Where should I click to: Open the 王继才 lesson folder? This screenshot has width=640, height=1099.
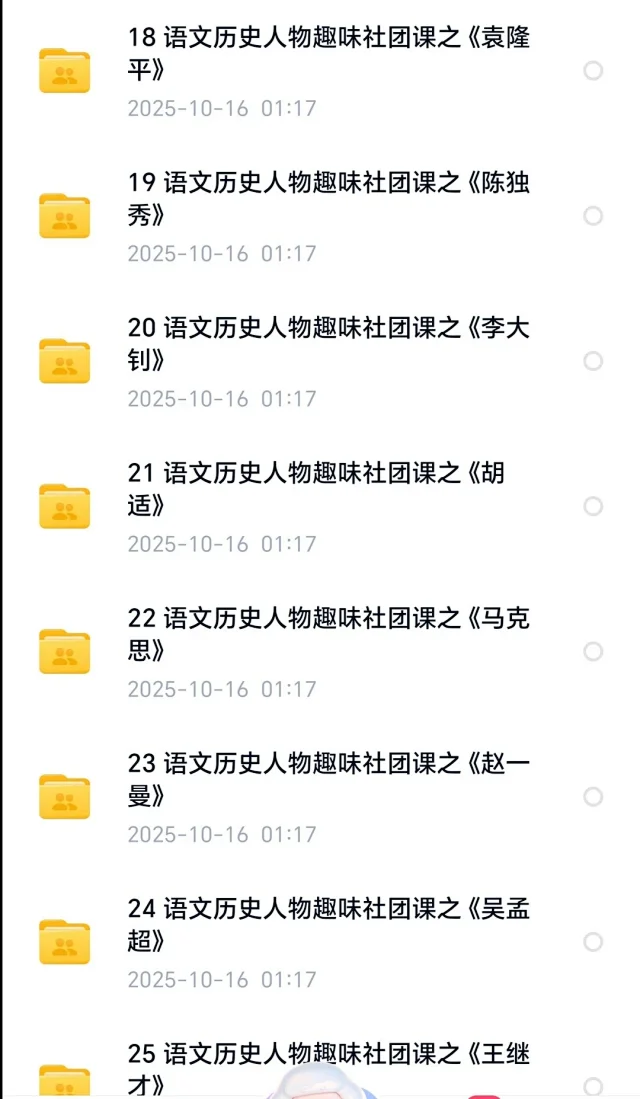328,1068
